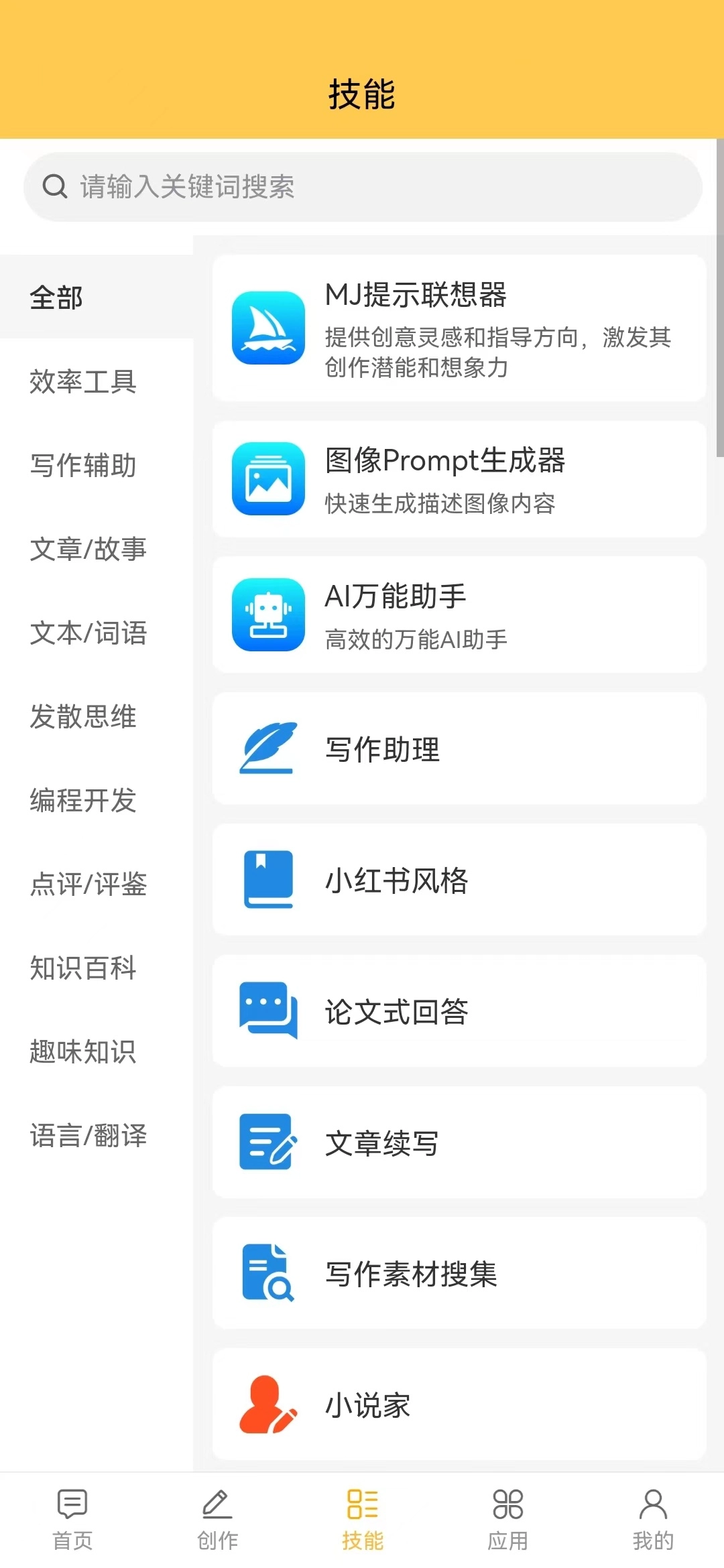The height and width of the screenshot is (1568, 724).
Task: Open the 图像Prompt生成器 skill
Action: coord(459,479)
